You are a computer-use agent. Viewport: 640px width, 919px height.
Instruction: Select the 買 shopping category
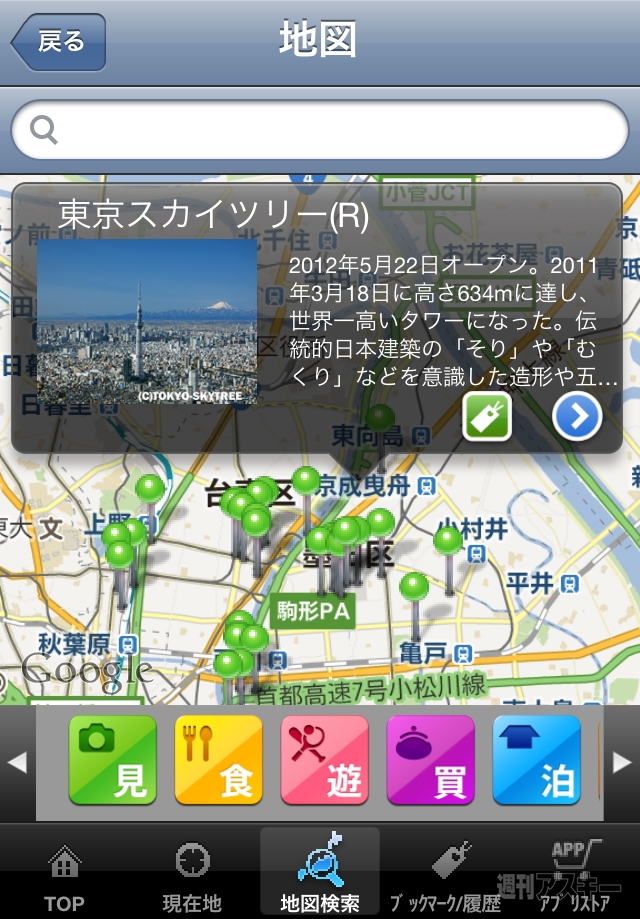(430, 760)
